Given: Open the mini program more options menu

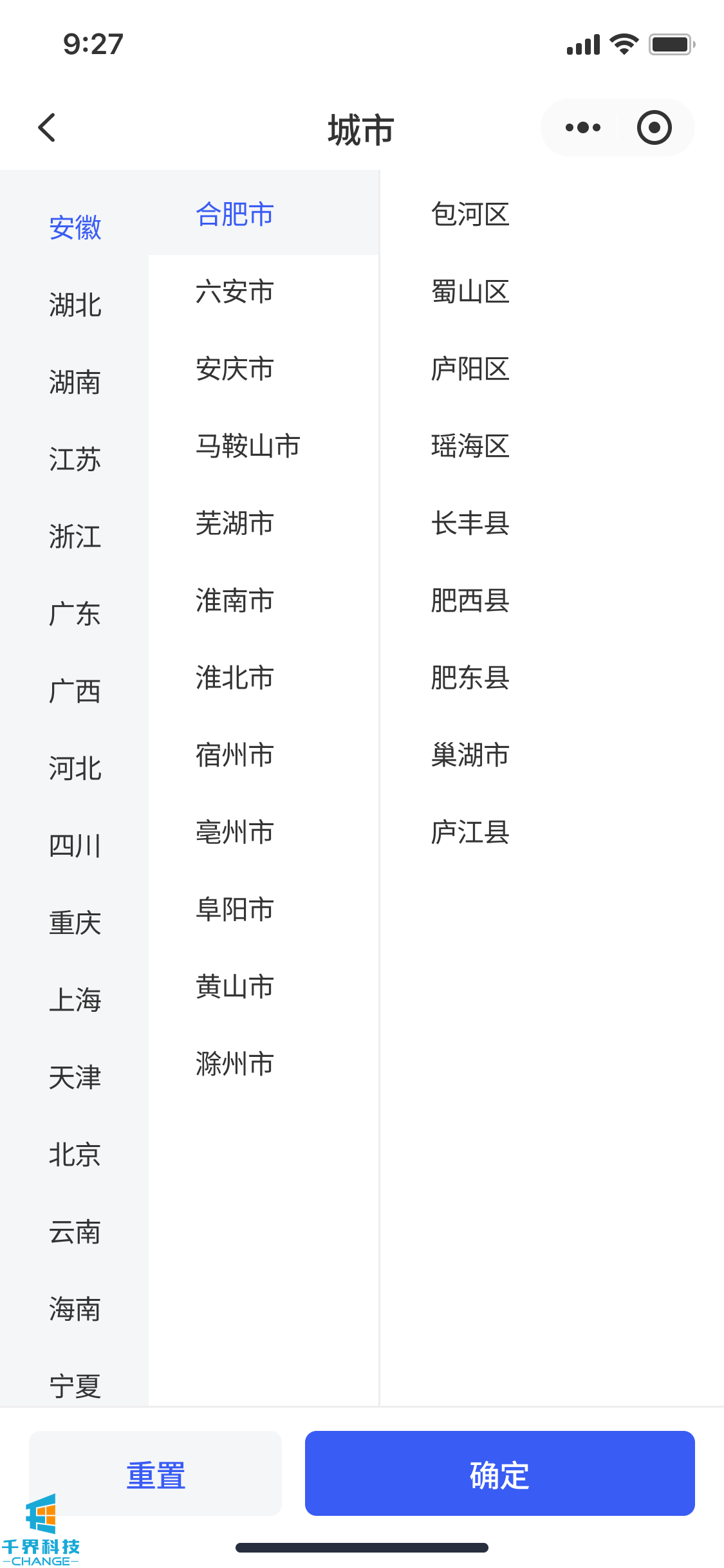Looking at the screenshot, I should click(582, 127).
